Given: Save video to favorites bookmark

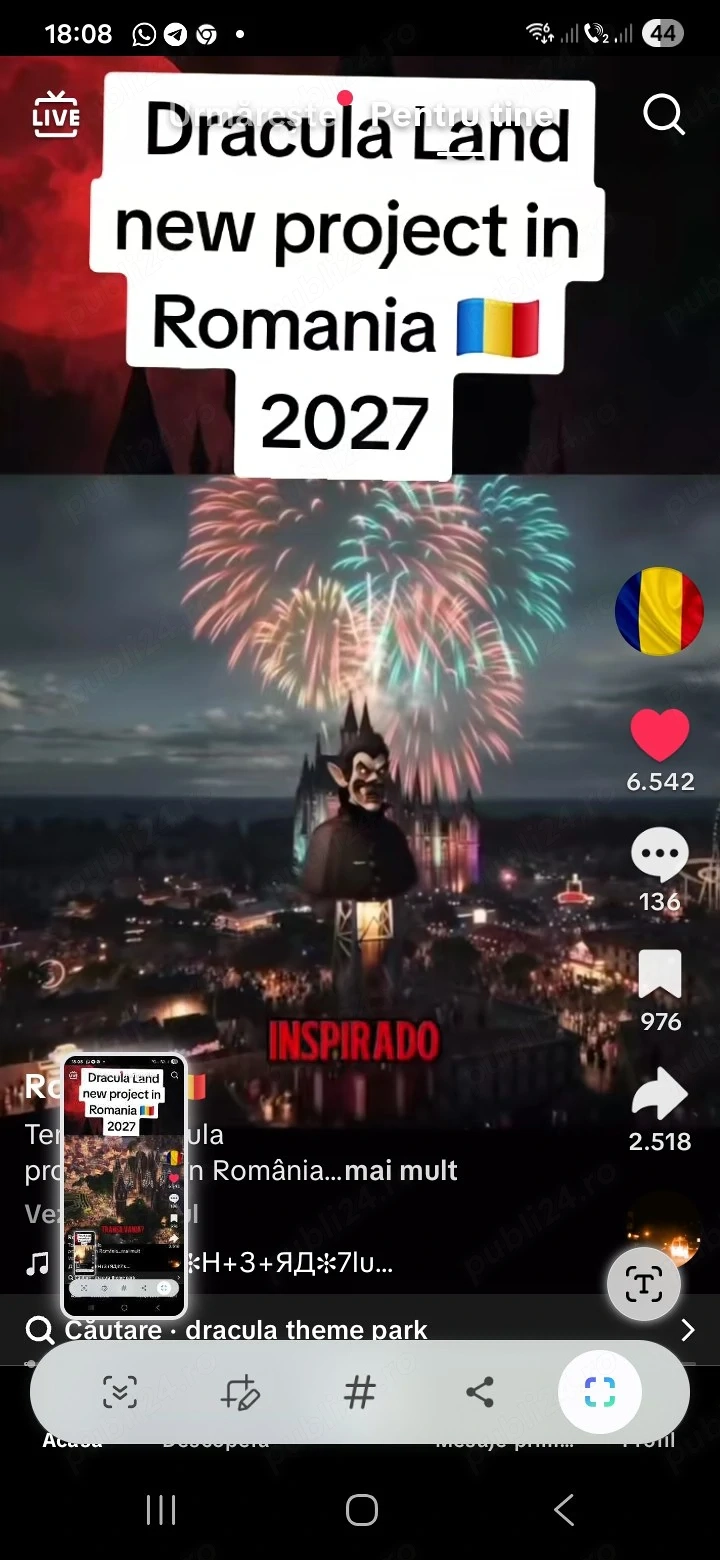Looking at the screenshot, I should click(660, 975).
